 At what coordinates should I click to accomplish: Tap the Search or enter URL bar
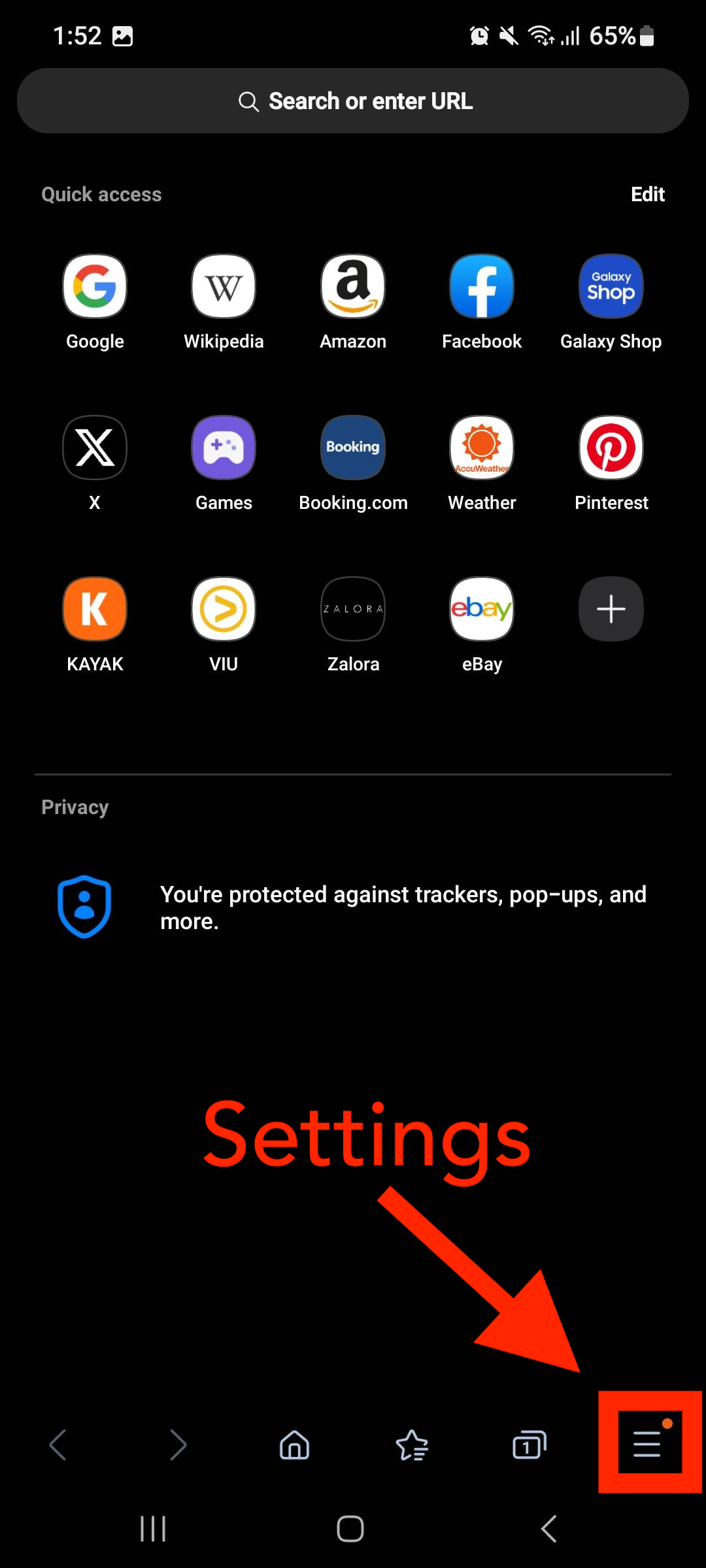[353, 101]
